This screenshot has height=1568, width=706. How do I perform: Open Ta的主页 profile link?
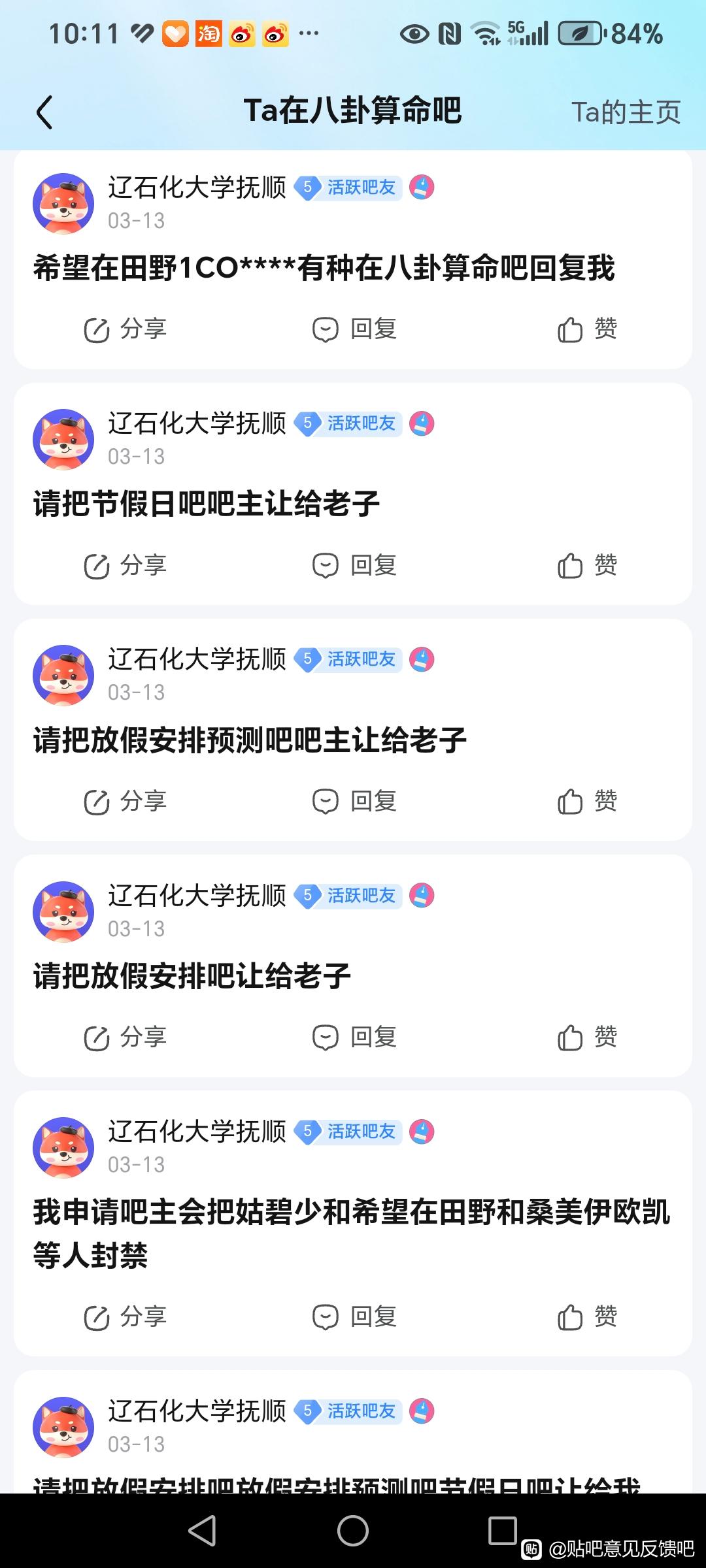pos(626,112)
